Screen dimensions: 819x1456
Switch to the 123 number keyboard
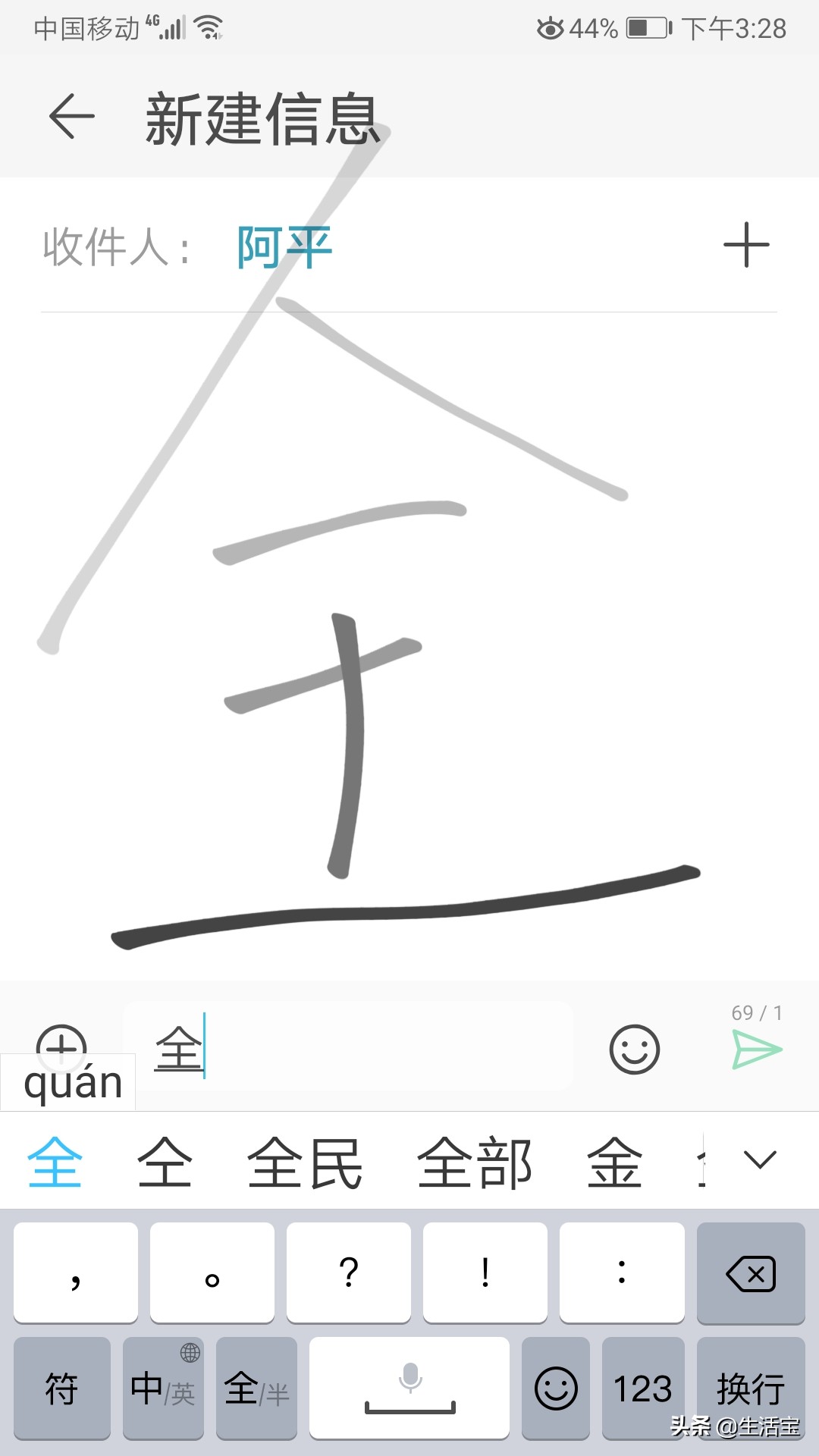[642, 1388]
